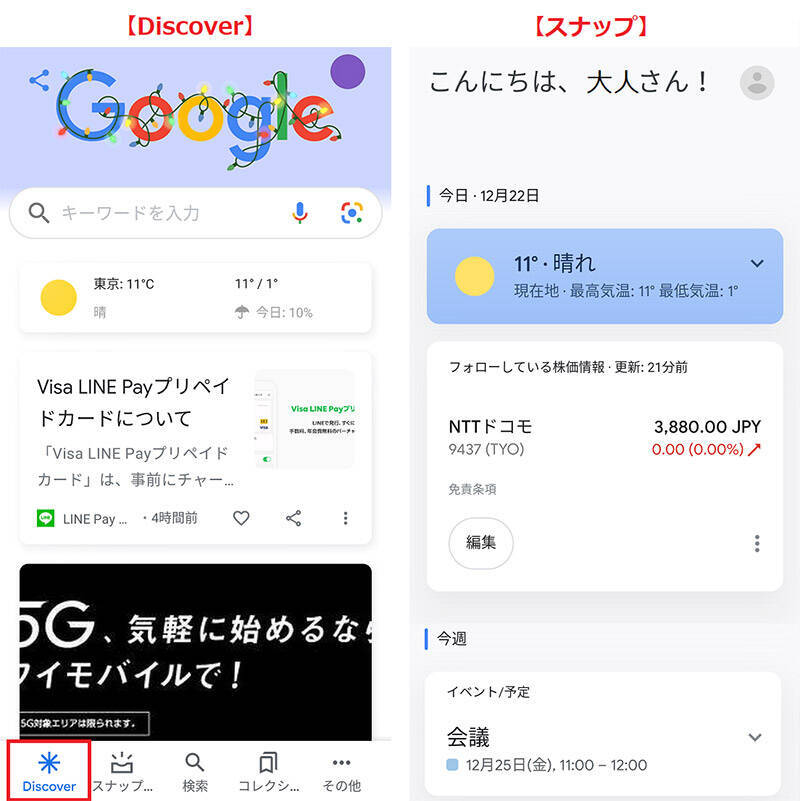Open the purple account avatar
The image size is (800, 801).
(347, 74)
